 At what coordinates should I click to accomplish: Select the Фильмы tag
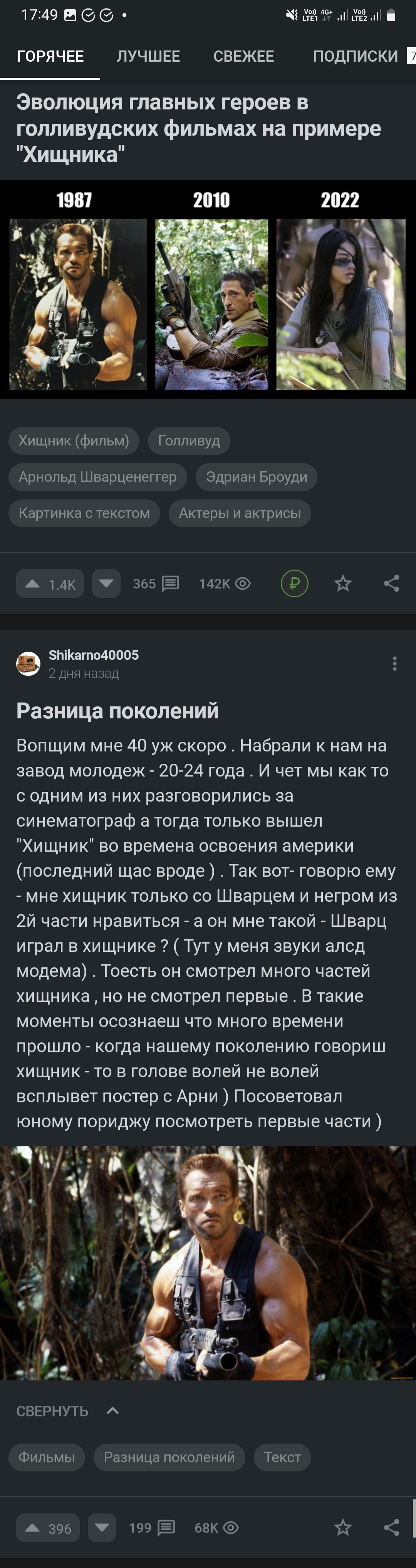(x=46, y=1457)
